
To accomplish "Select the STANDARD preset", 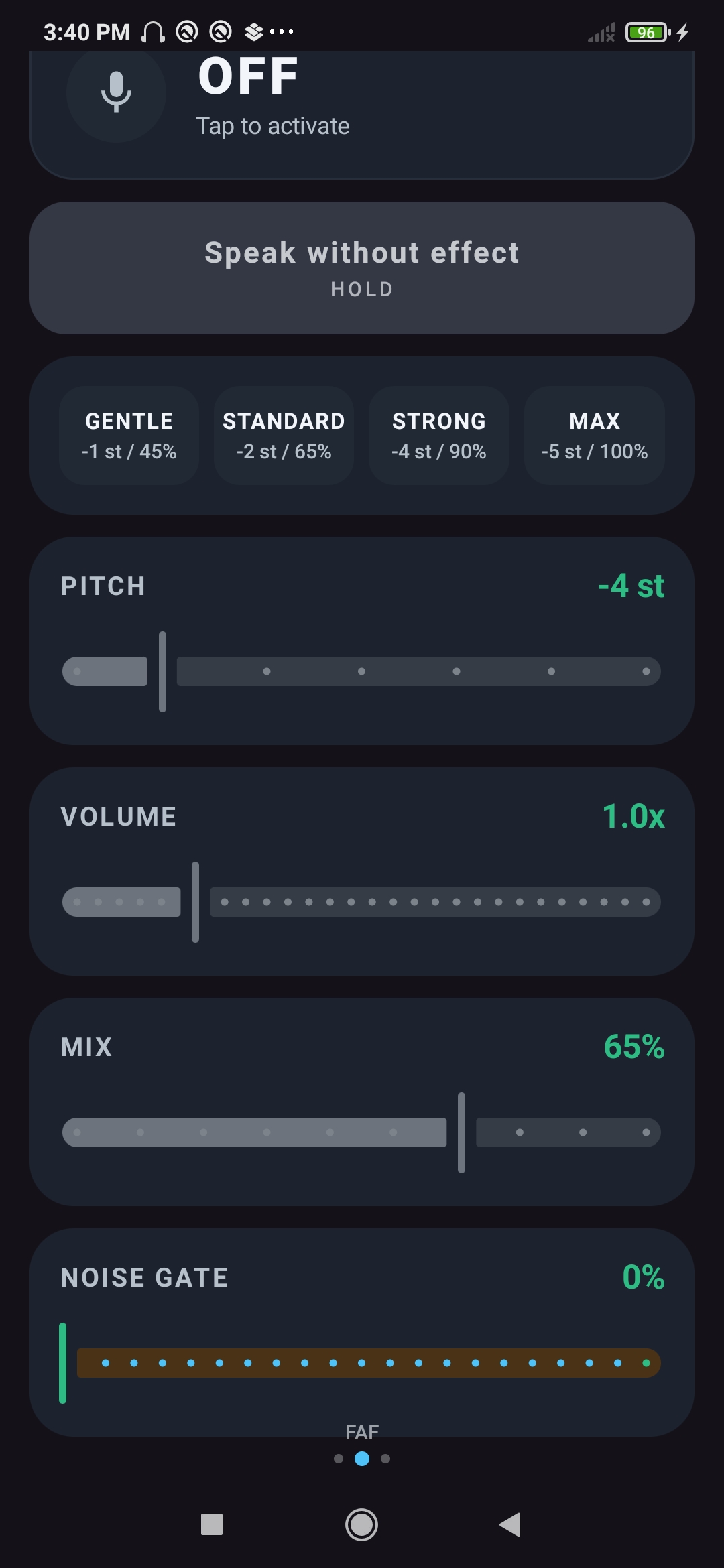I will pyautogui.click(x=283, y=435).
